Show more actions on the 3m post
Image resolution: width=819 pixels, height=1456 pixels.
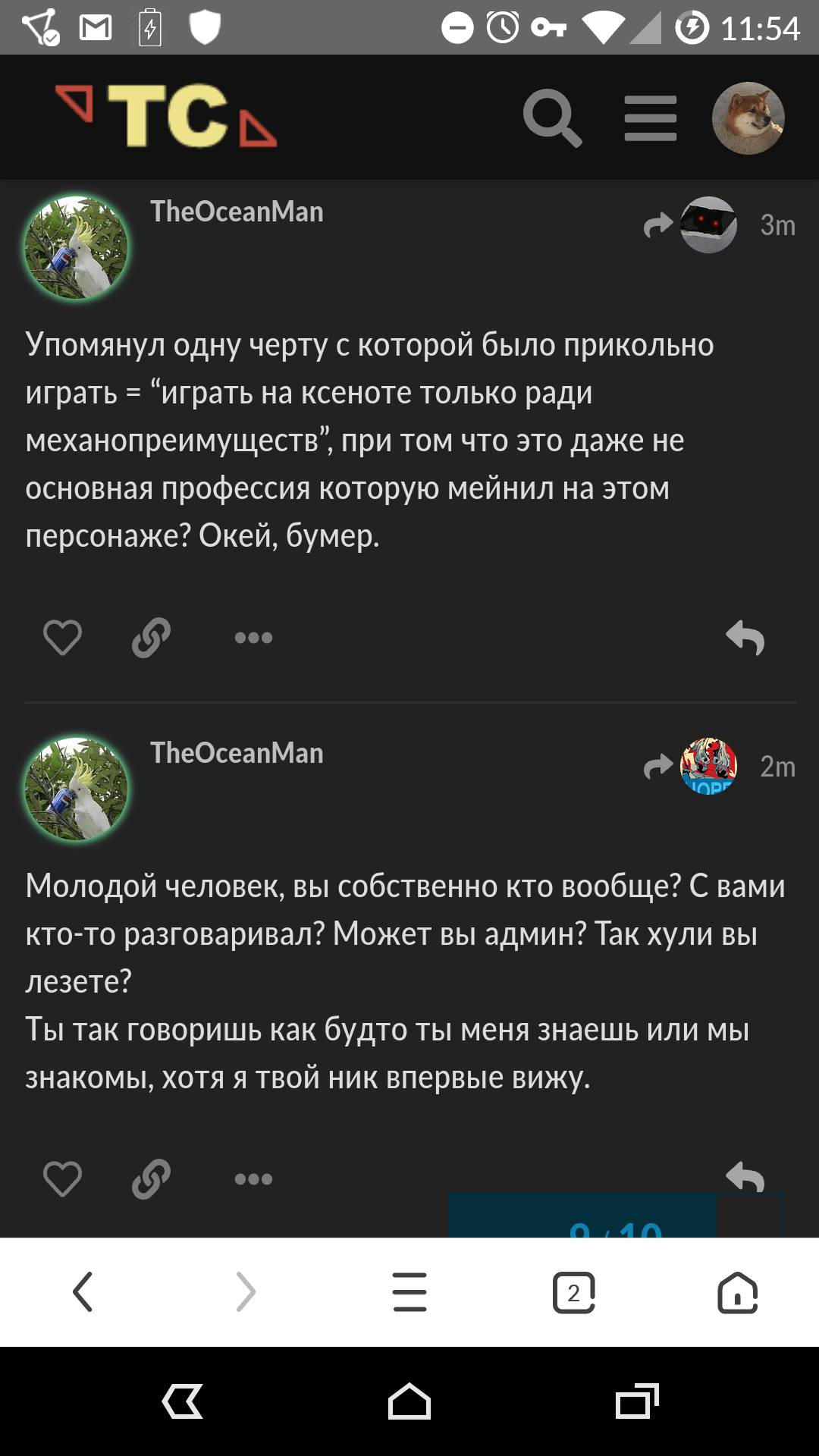tap(253, 638)
